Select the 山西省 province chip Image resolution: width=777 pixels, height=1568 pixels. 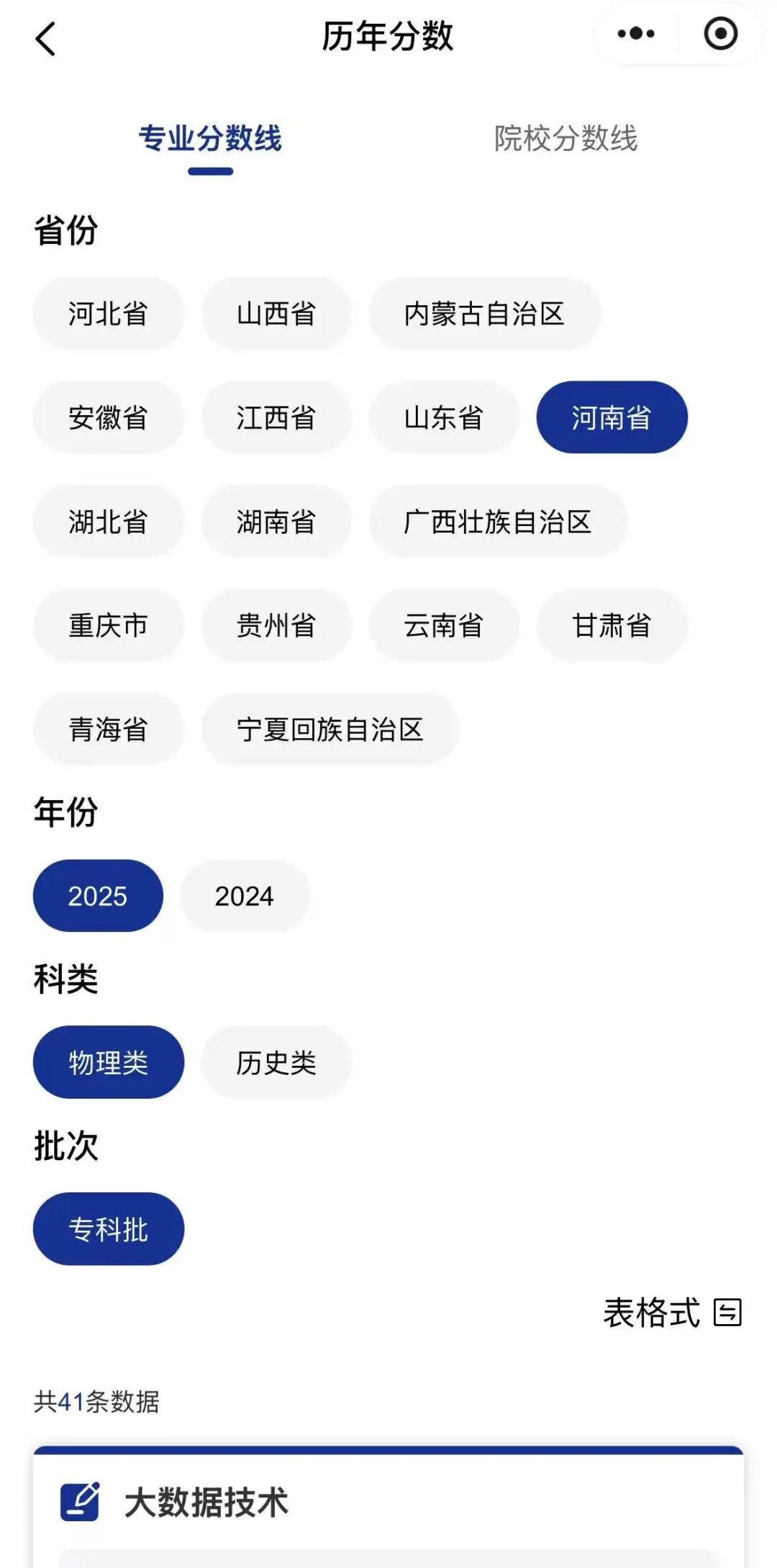(x=276, y=314)
